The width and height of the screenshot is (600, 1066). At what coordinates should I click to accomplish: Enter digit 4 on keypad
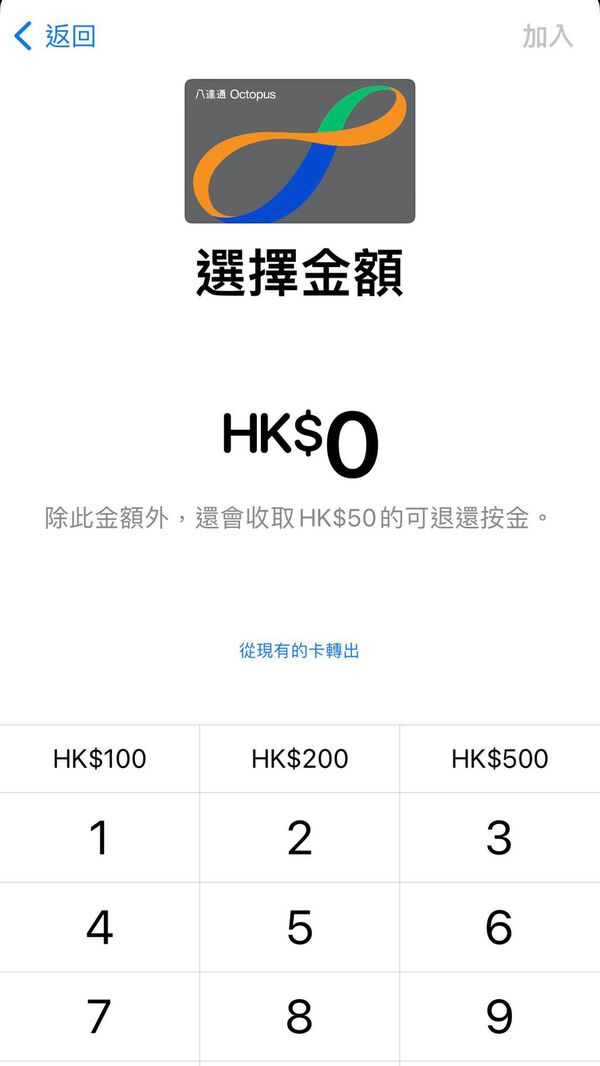pyautogui.click(x=99, y=928)
